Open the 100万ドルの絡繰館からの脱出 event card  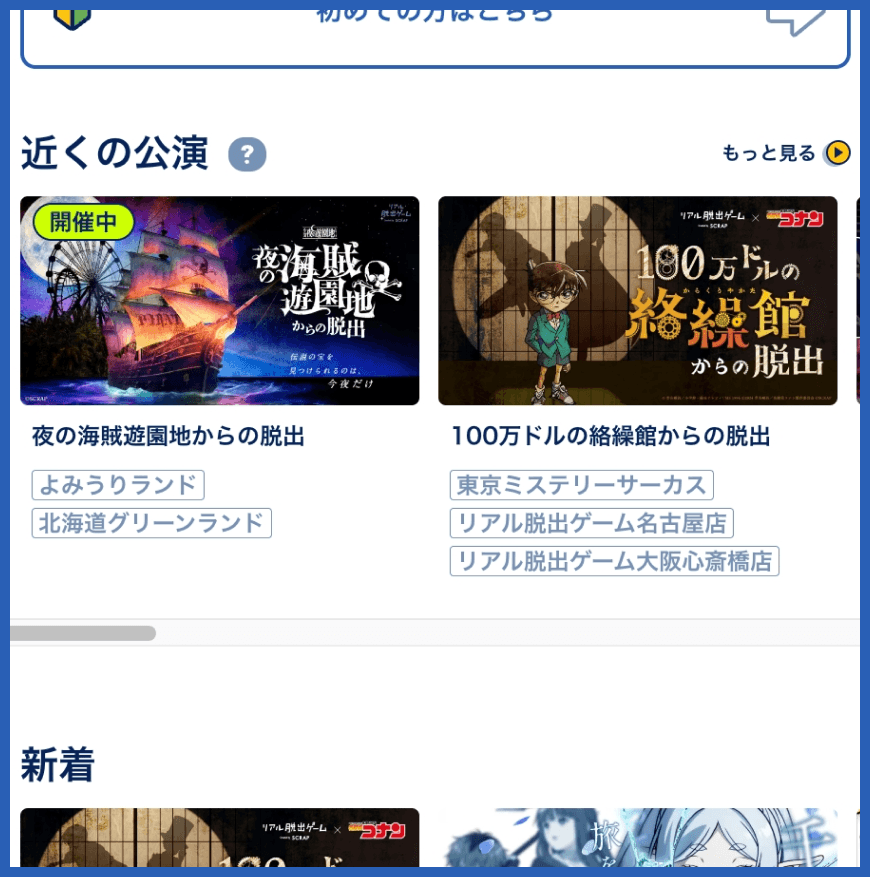(x=637, y=300)
